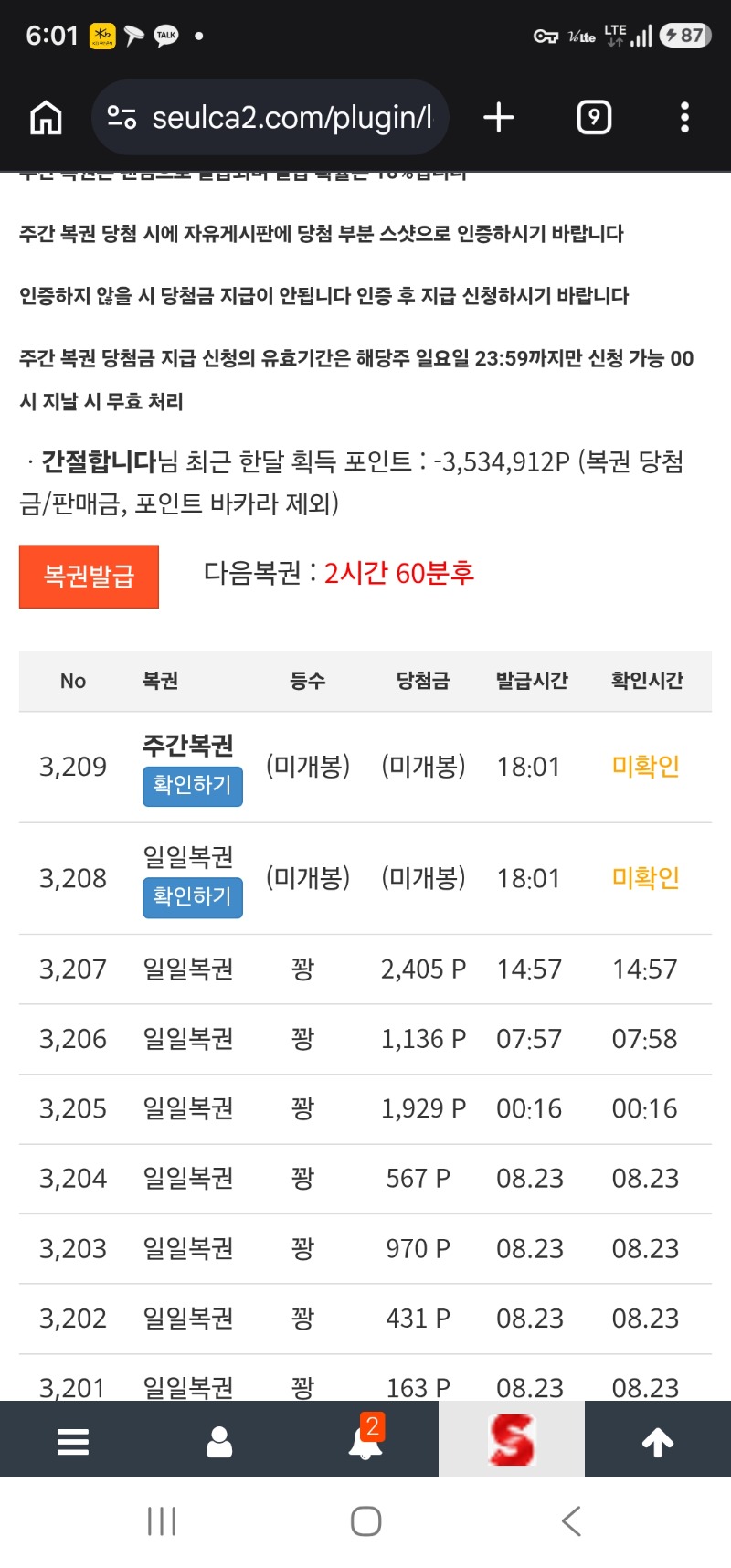The height and width of the screenshot is (1568, 731).
Task: Open the profile icon in bottom bar
Action: [219, 1442]
